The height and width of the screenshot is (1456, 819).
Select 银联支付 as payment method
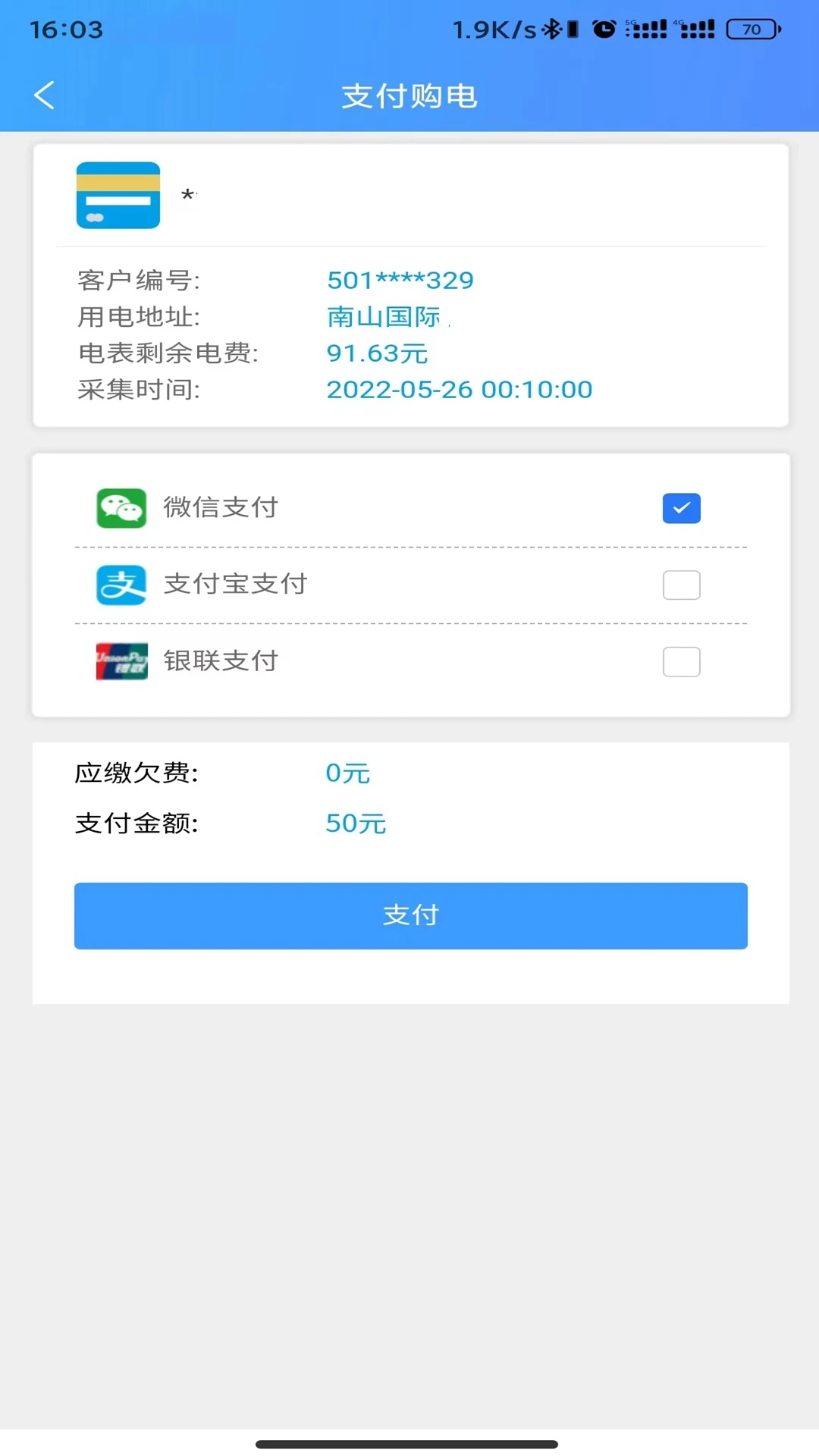pos(680,661)
